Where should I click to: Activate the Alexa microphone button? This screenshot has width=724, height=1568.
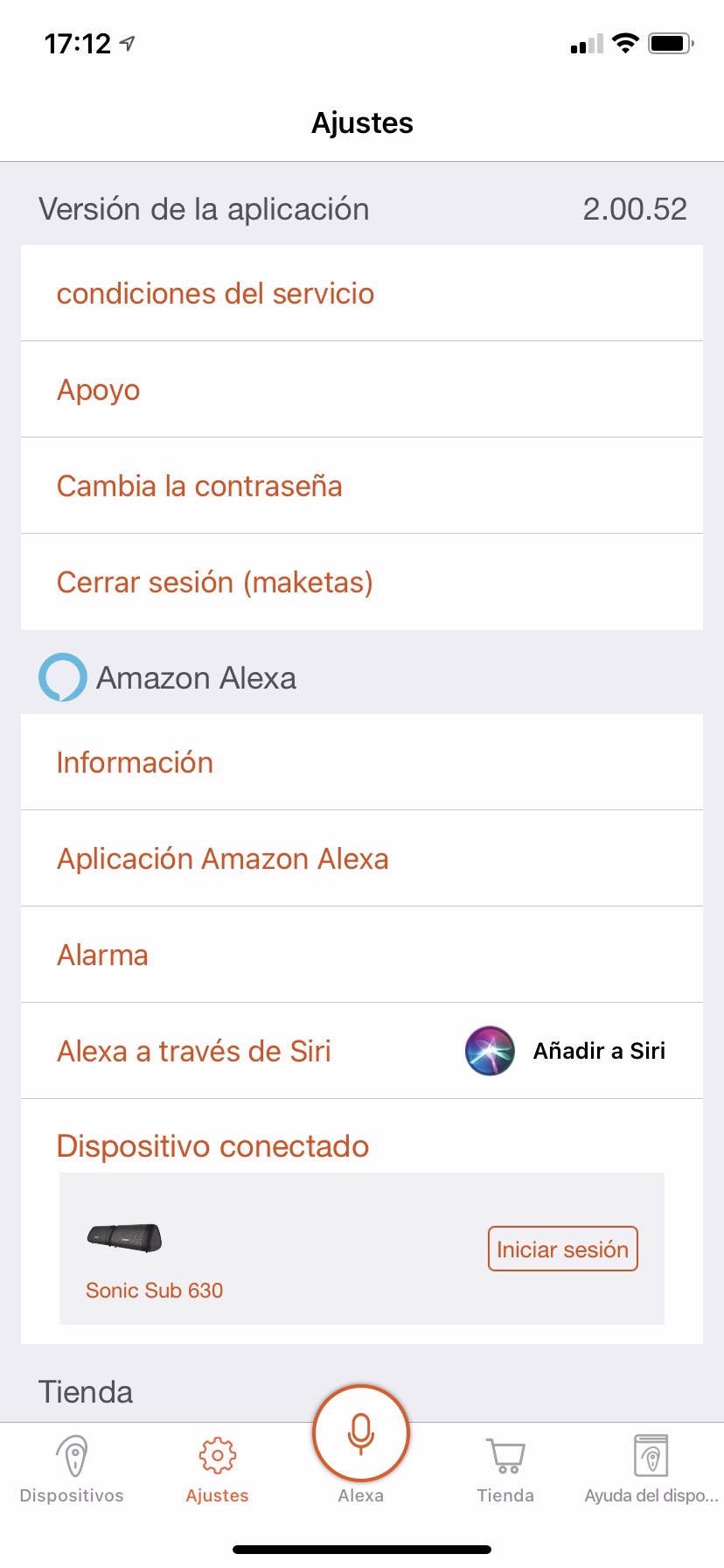pos(361,1433)
